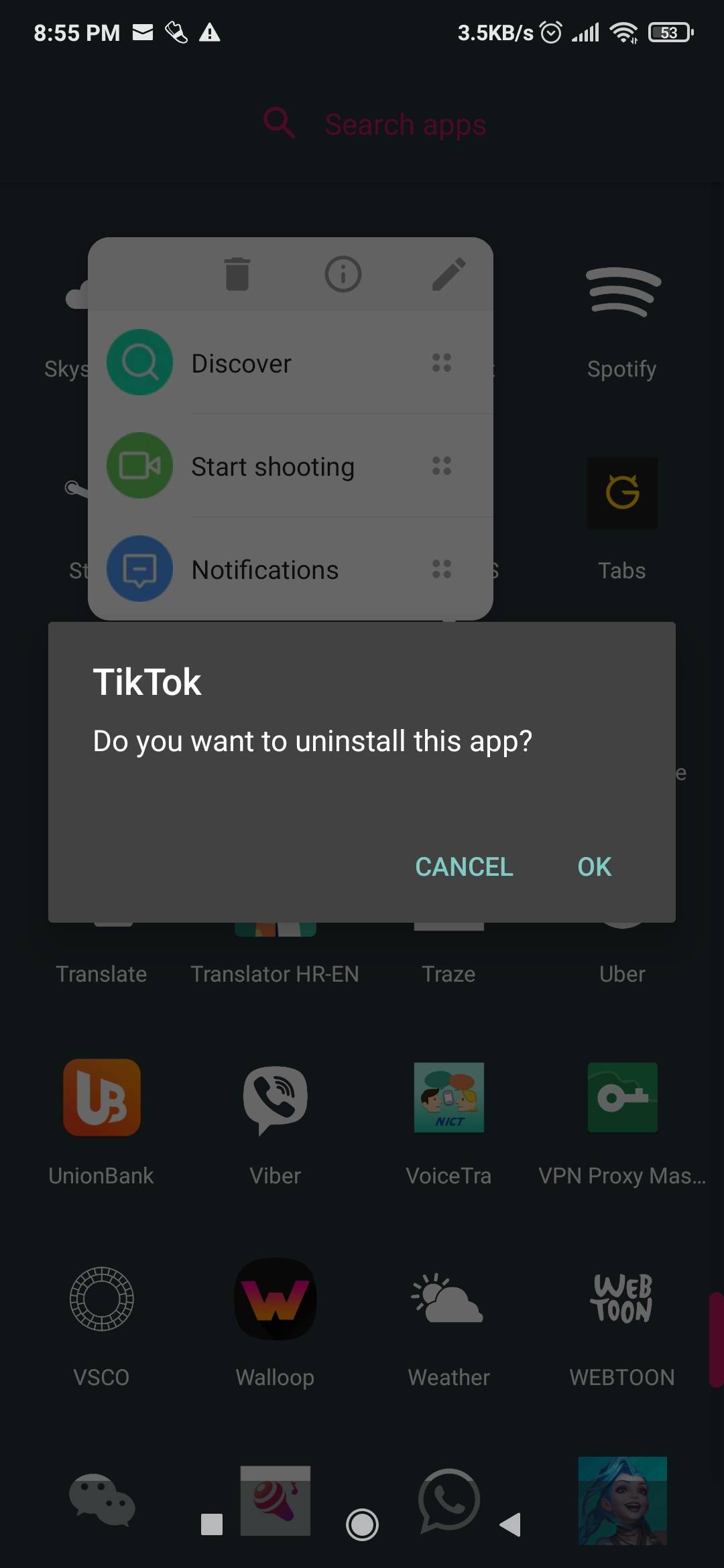Cancel the TikTok uninstall dialog
Viewport: 724px width, 1568px height.
(464, 866)
